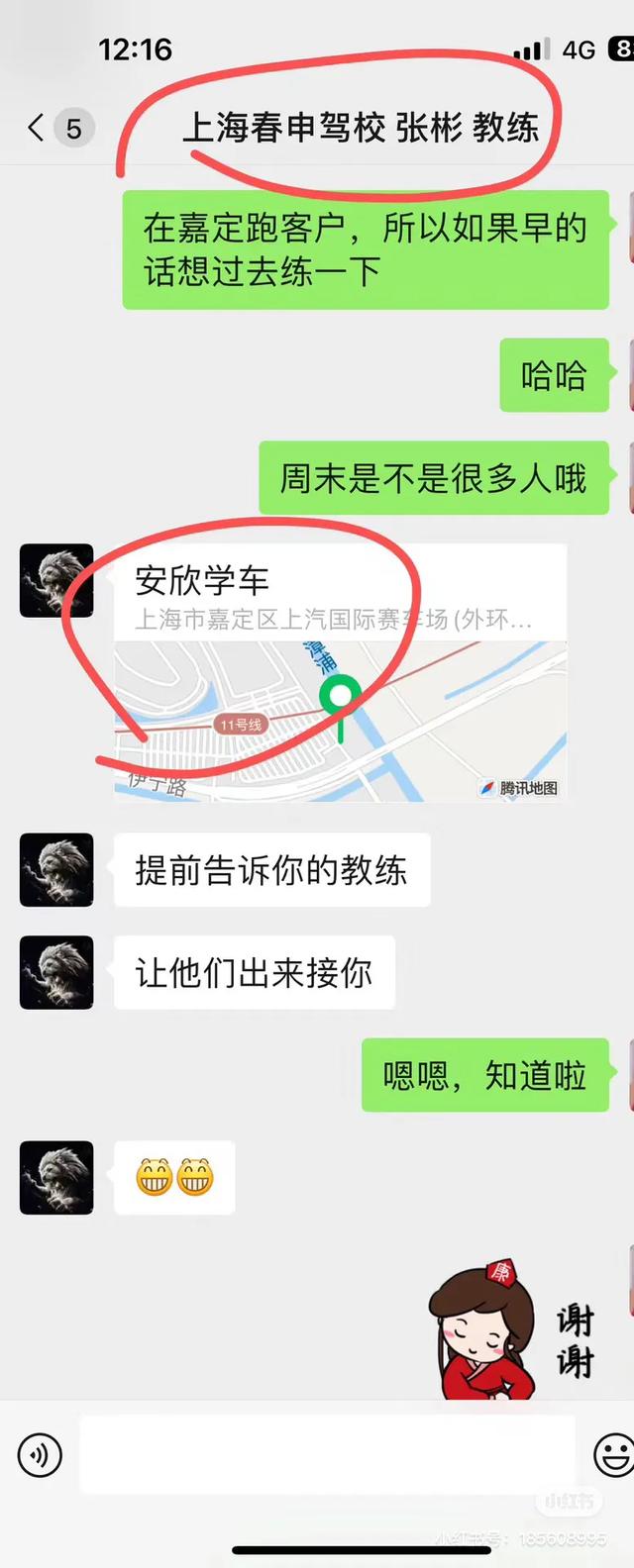Focus the message text field
Screen dimensions: 634x1568
click(x=327, y=1453)
